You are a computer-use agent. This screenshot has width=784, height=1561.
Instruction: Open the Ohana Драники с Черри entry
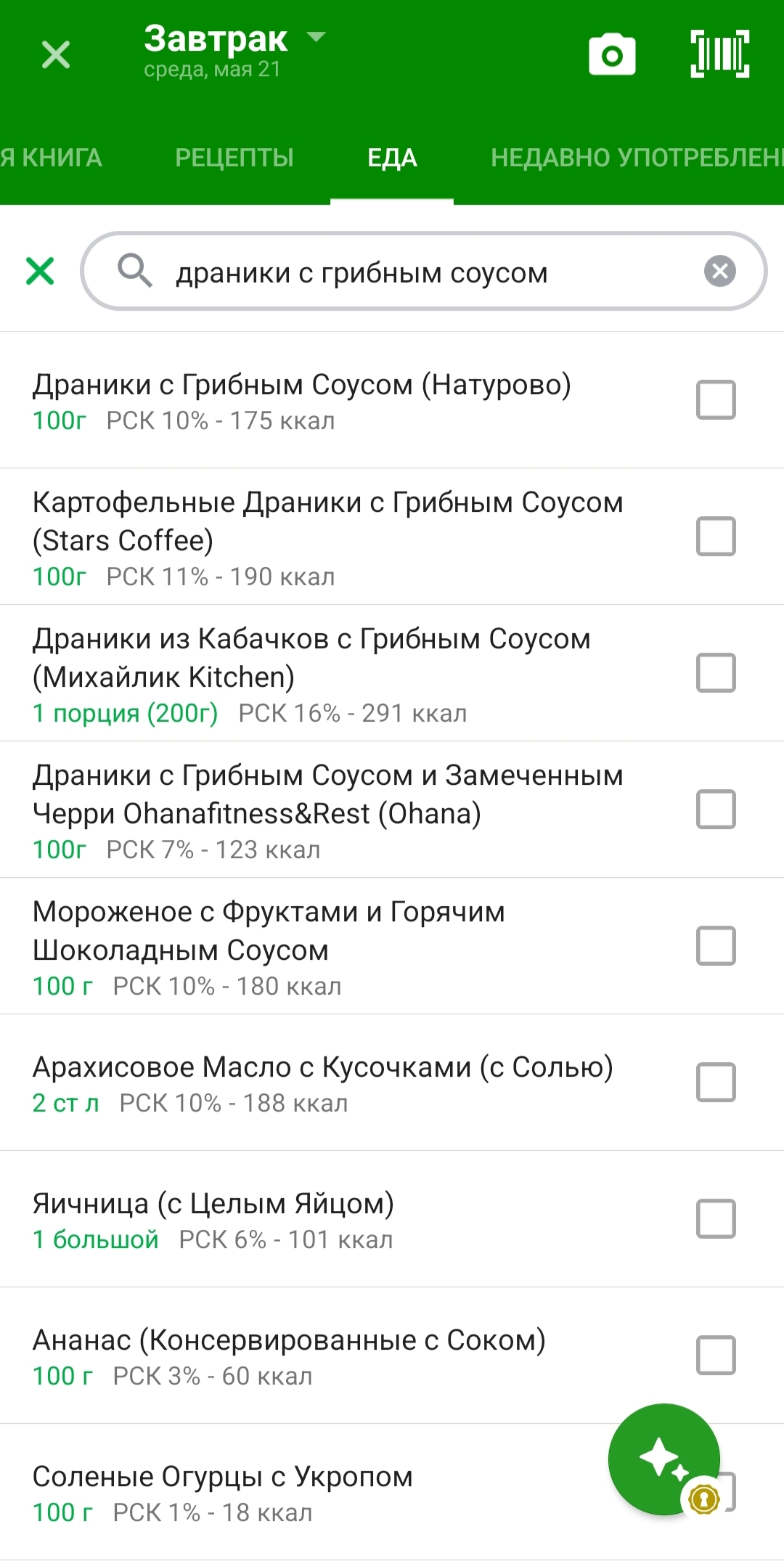327,810
